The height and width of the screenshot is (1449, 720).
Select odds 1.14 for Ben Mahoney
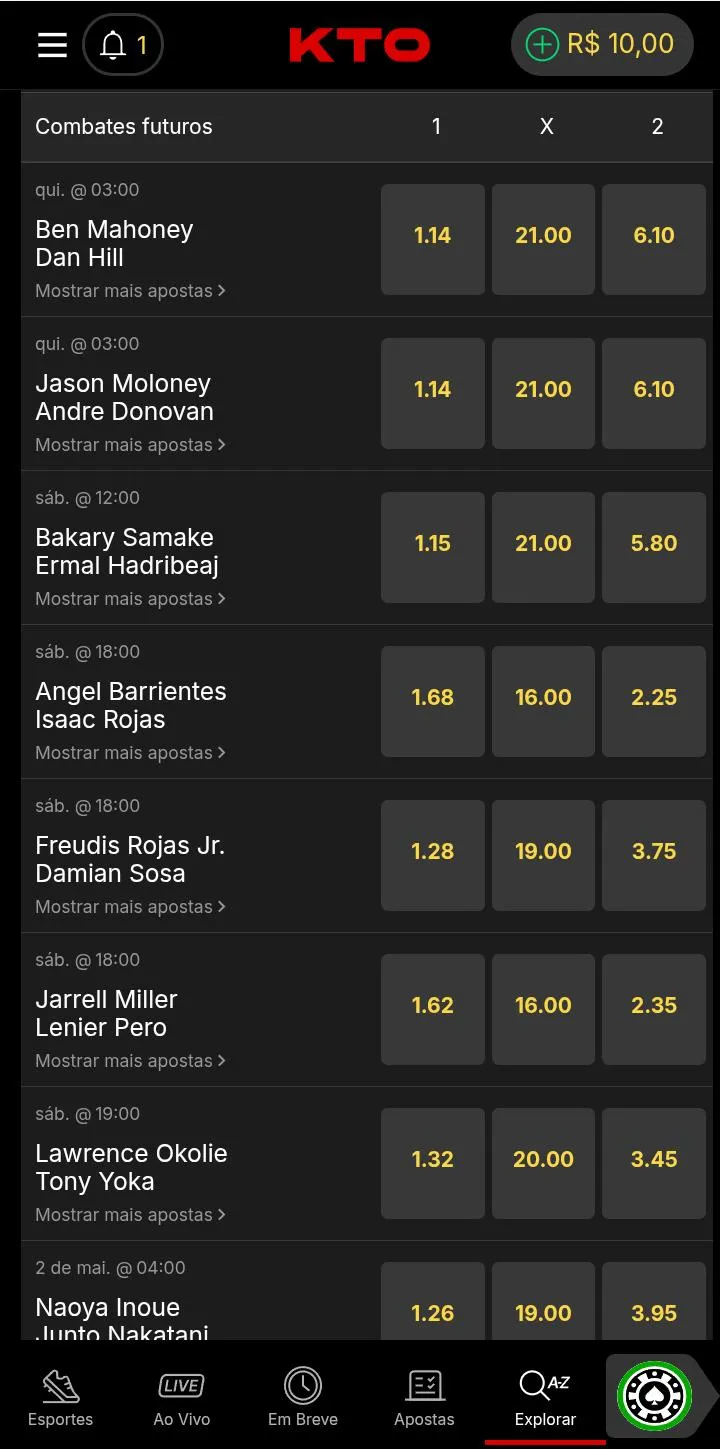point(432,239)
